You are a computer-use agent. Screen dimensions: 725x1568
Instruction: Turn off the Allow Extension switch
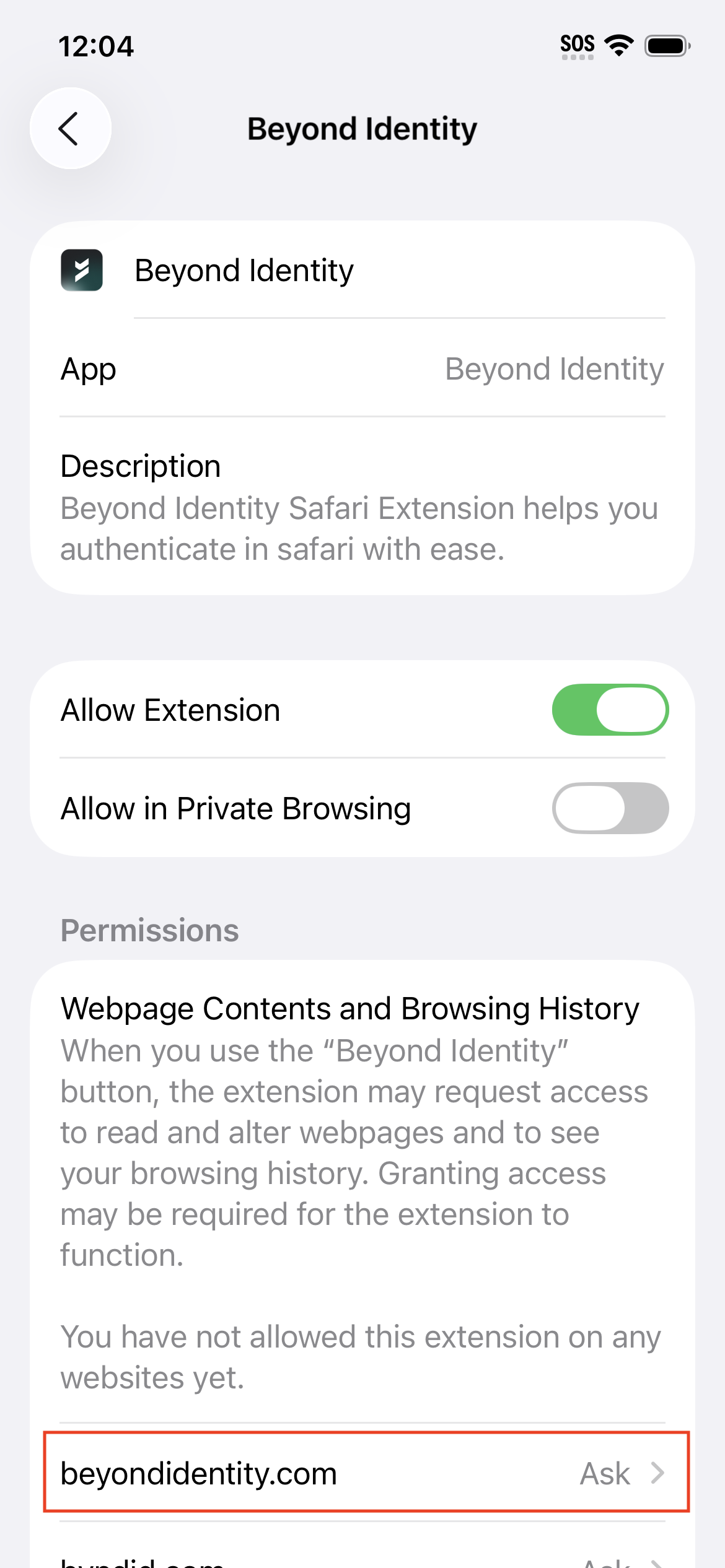pos(610,710)
